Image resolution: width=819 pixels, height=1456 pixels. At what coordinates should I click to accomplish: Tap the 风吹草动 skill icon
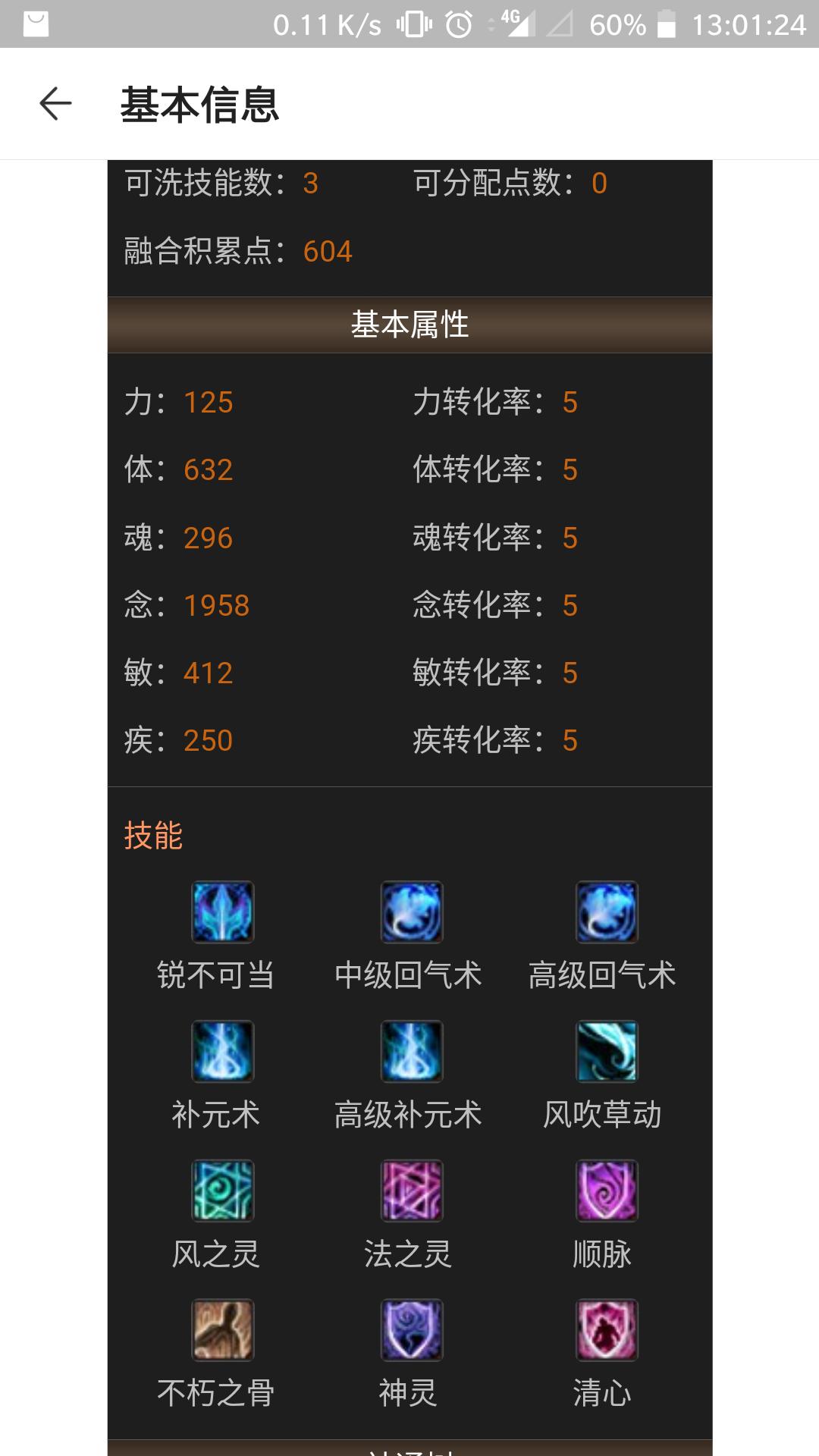point(607,1051)
